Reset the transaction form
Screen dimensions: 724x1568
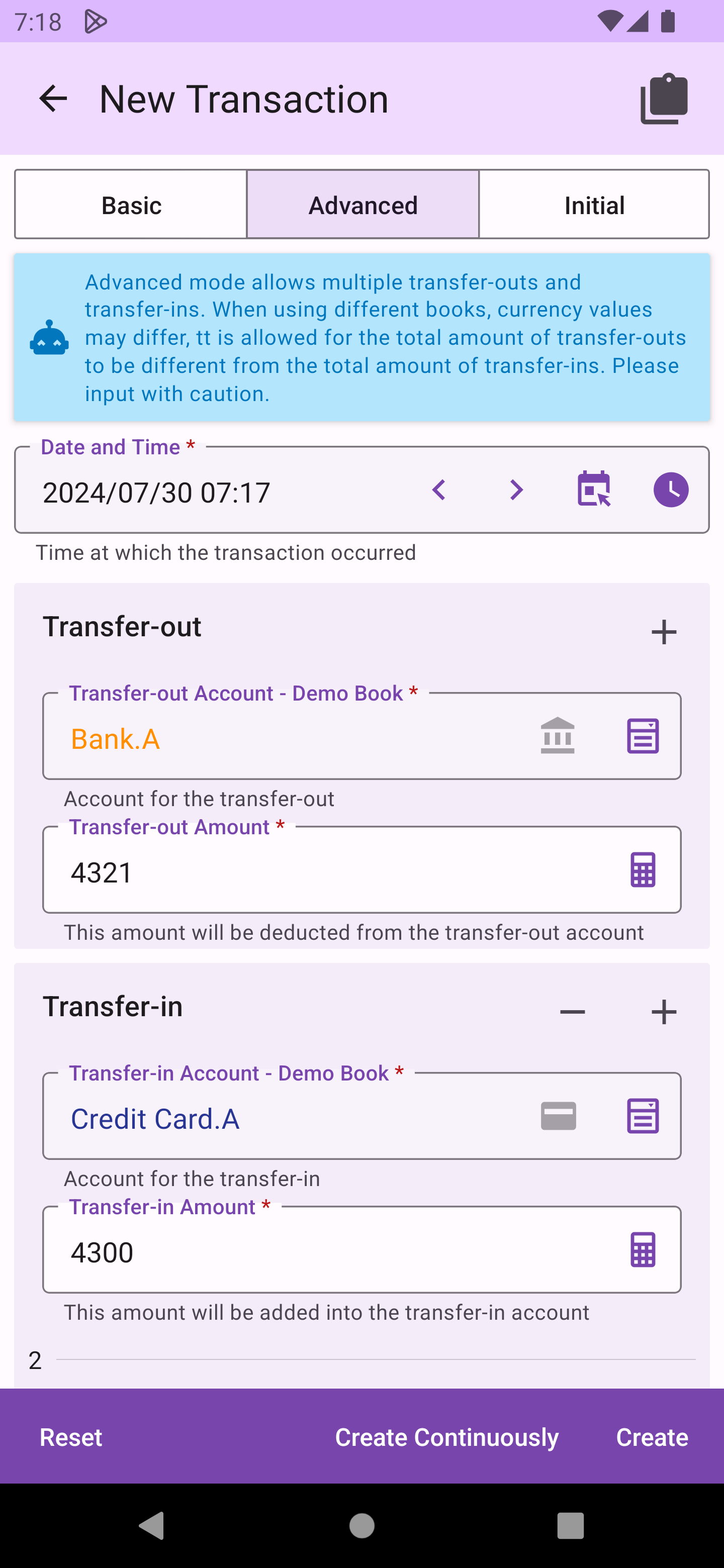click(x=71, y=1437)
